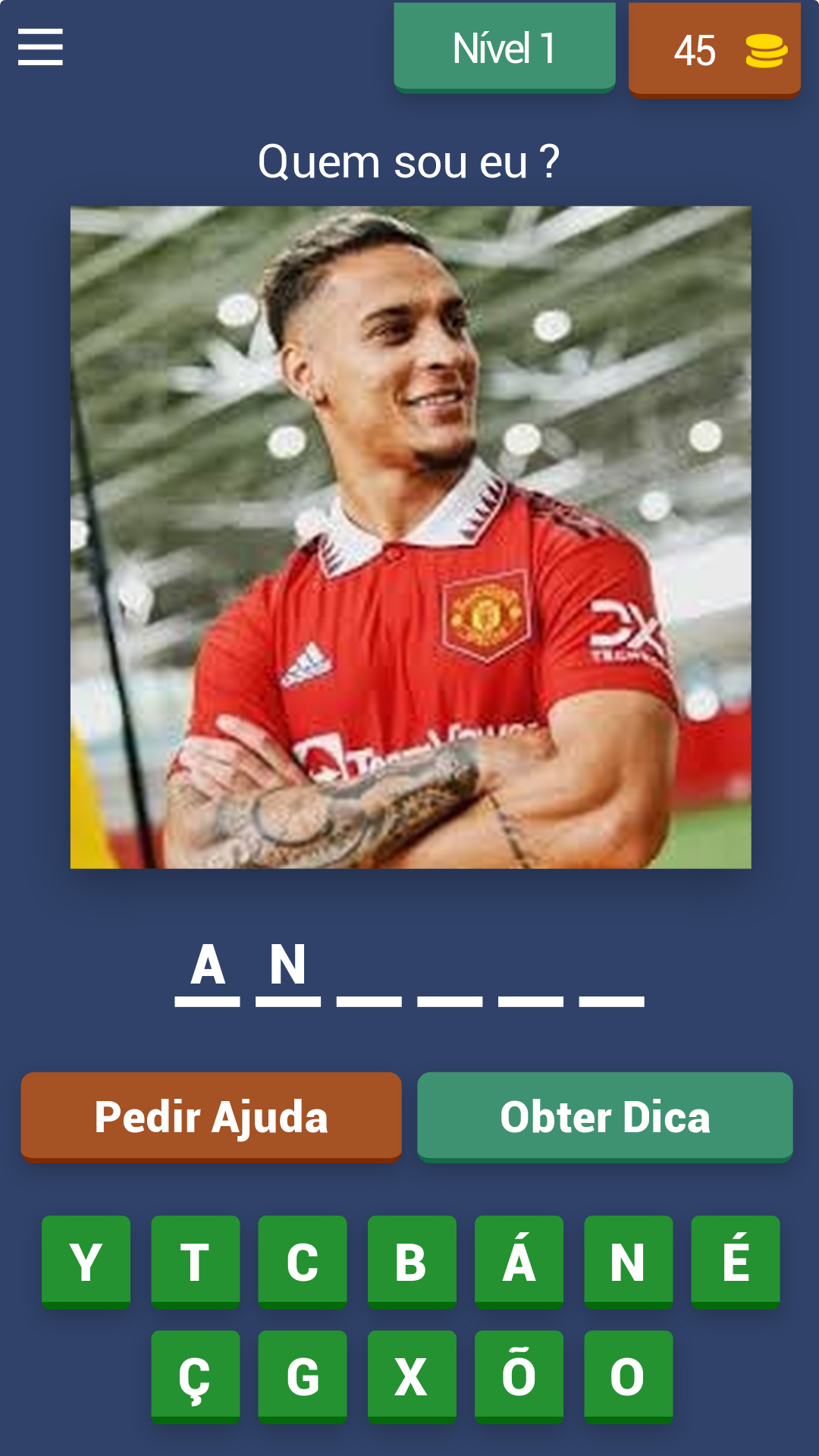The height and width of the screenshot is (1456, 819).
Task: Open the hamburger menu
Action: click(x=40, y=47)
